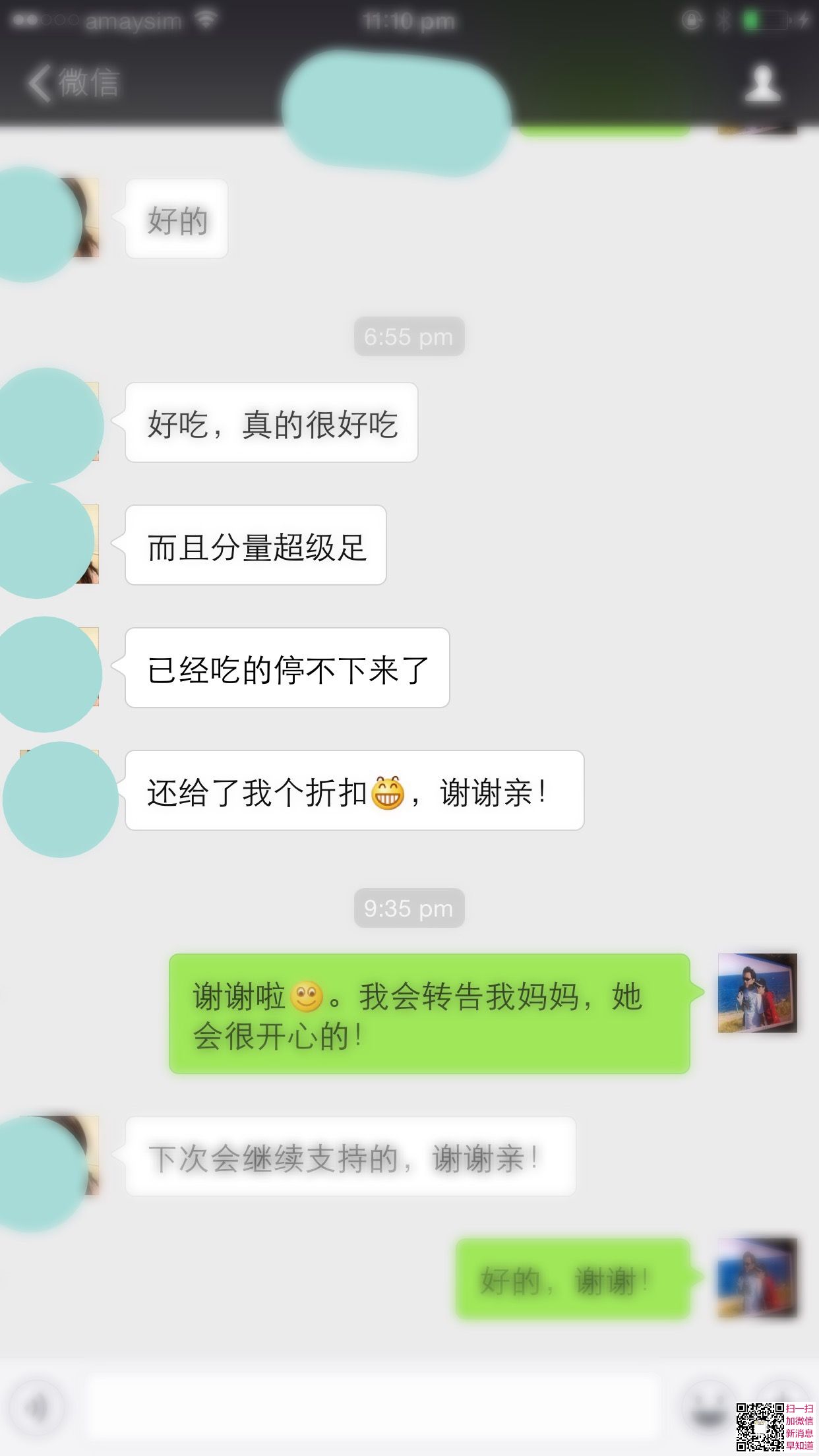Viewport: 819px width, 1456px height.
Task: Open the contact profile icon
Action: pos(762,83)
